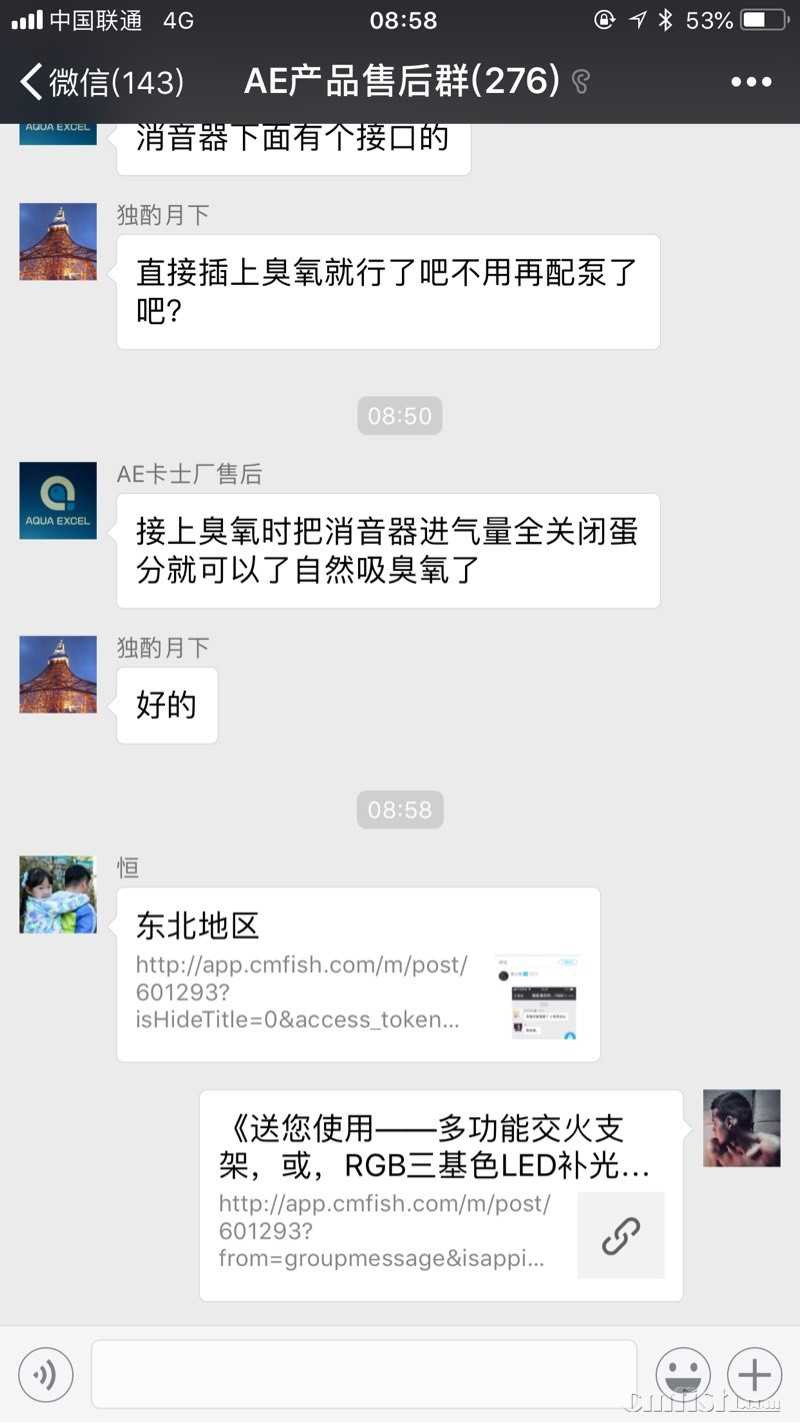Open the emoji sticker panel

(683, 1375)
